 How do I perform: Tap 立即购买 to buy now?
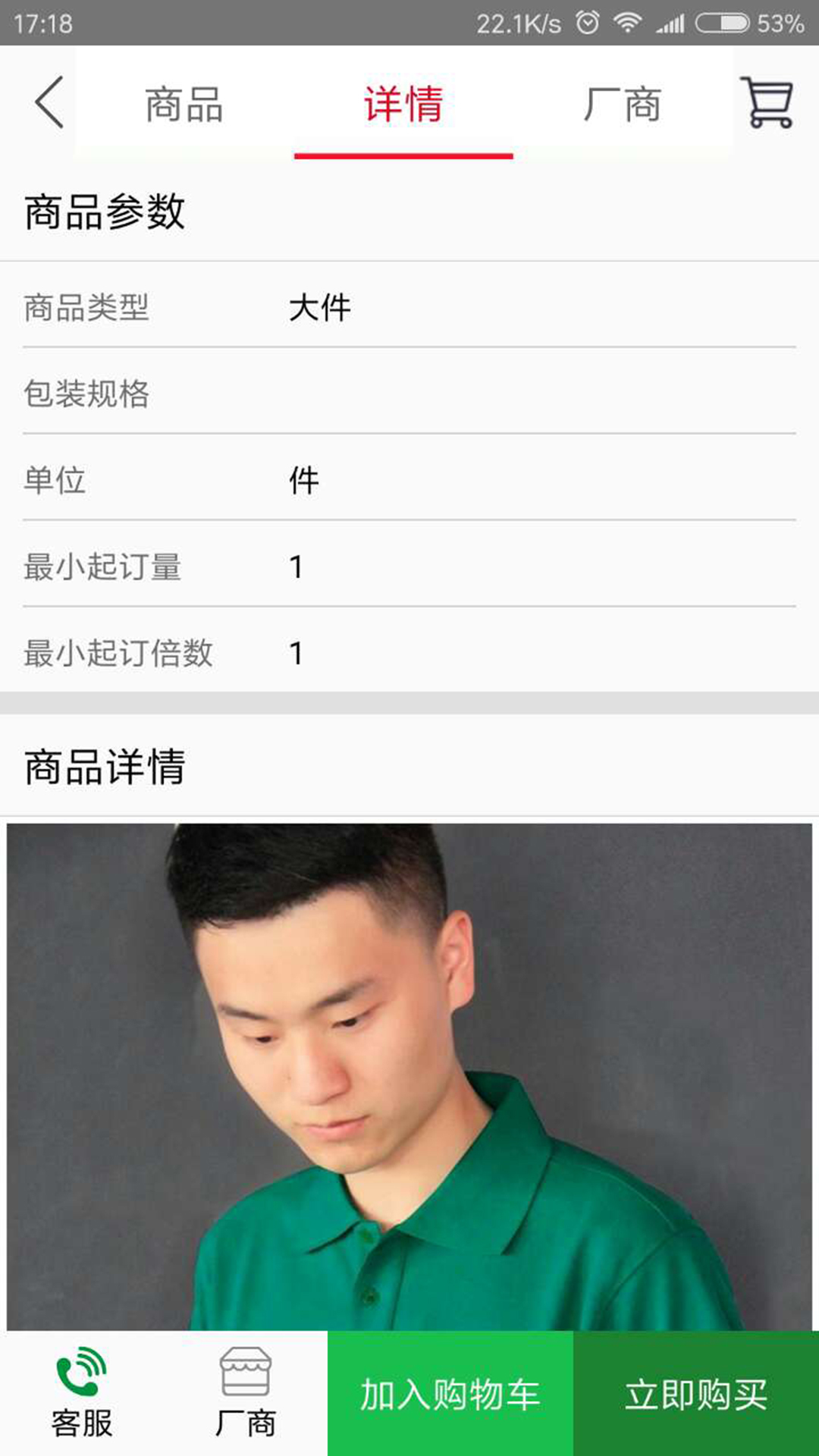696,1394
